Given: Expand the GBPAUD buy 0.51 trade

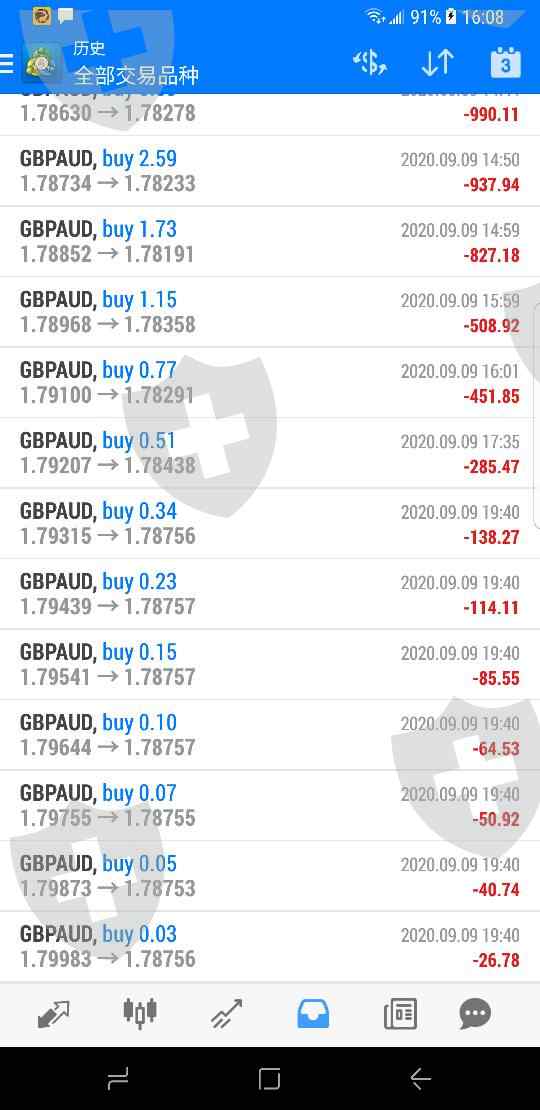Looking at the screenshot, I should point(270,453).
